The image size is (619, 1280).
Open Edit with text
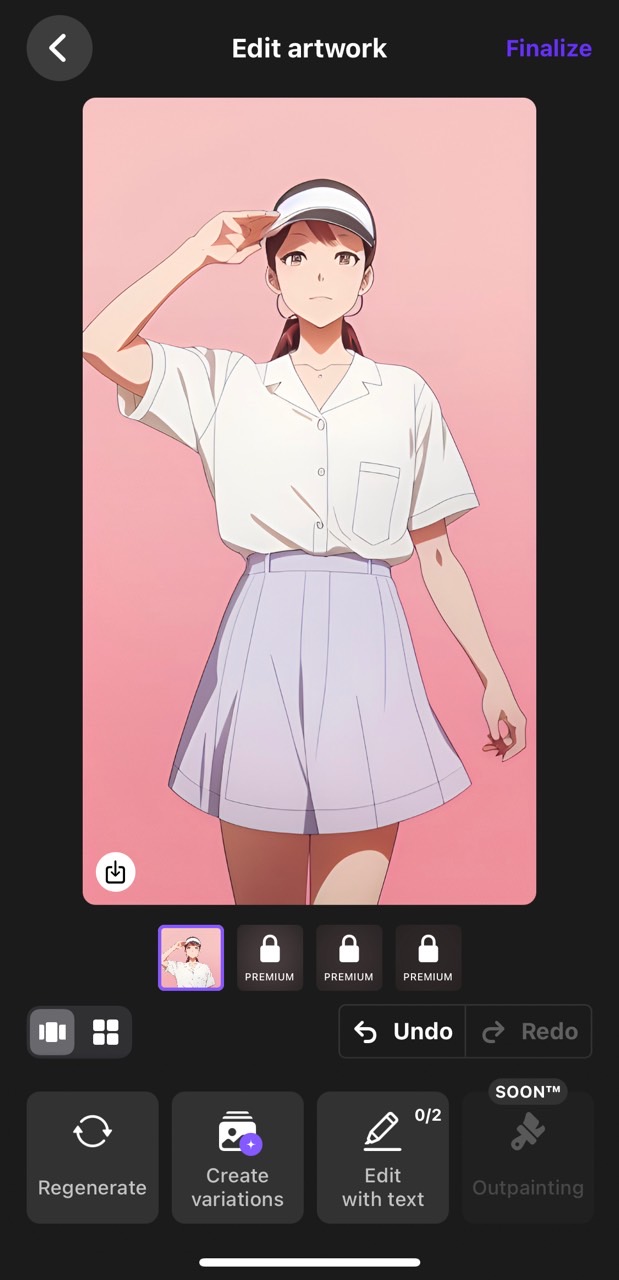[382, 1157]
